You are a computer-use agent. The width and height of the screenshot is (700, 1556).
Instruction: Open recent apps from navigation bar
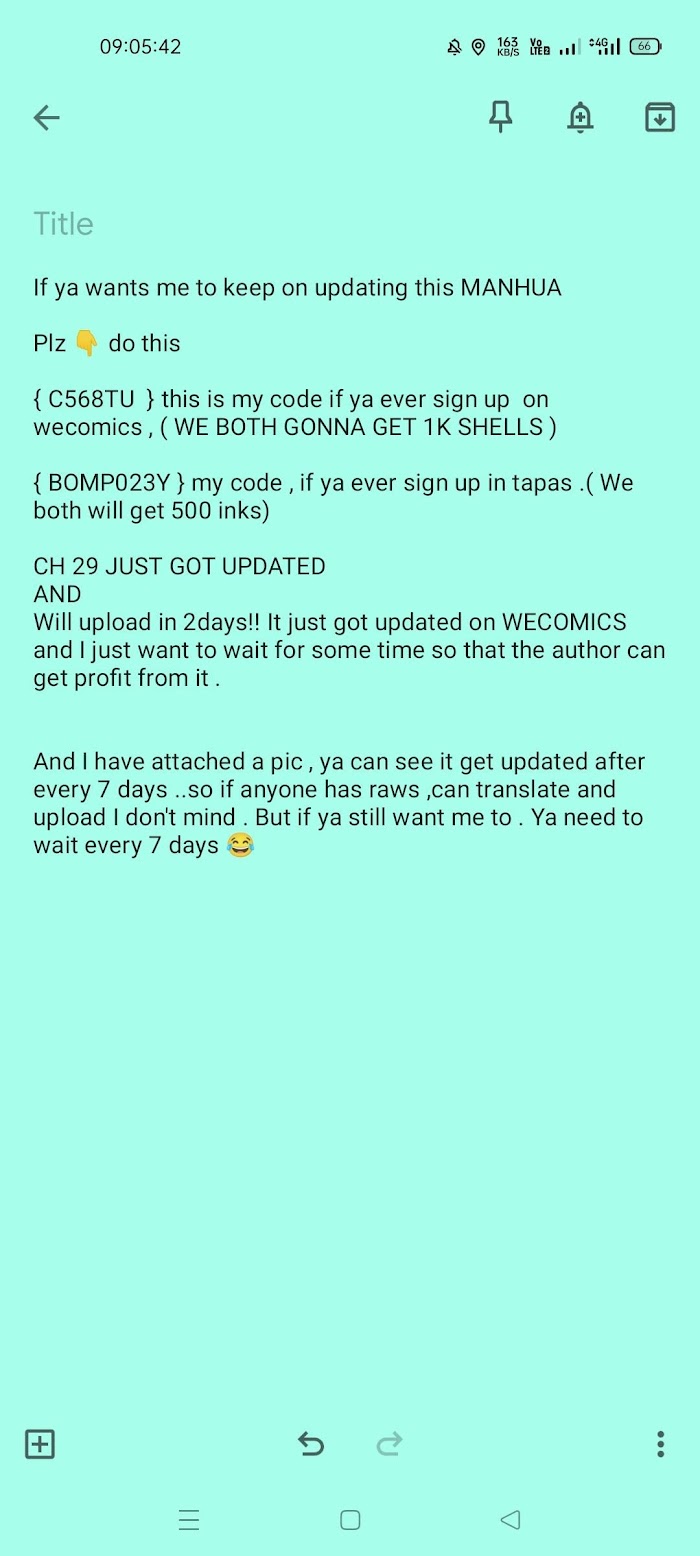point(189,1520)
